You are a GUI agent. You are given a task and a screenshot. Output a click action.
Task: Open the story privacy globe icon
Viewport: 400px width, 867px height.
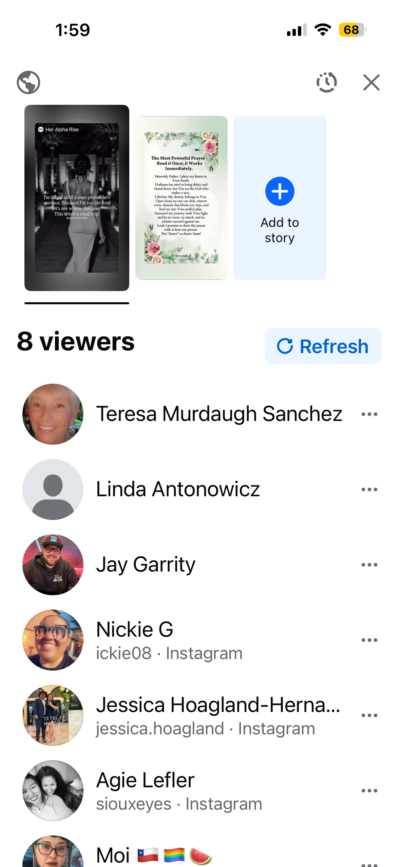(28, 83)
